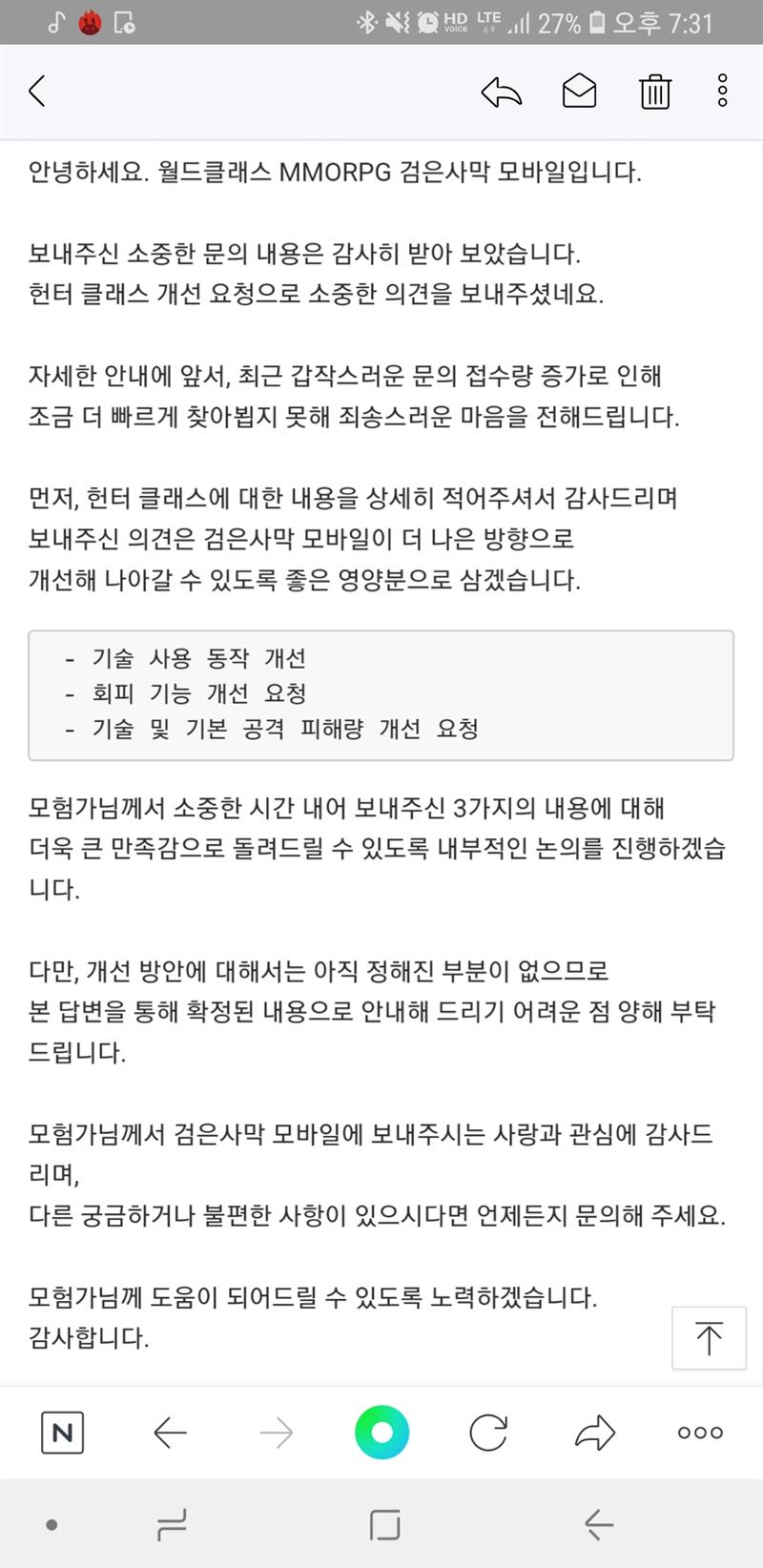This screenshot has width=763, height=1568.
Task: Delete this email with the trash icon
Action: click(655, 92)
